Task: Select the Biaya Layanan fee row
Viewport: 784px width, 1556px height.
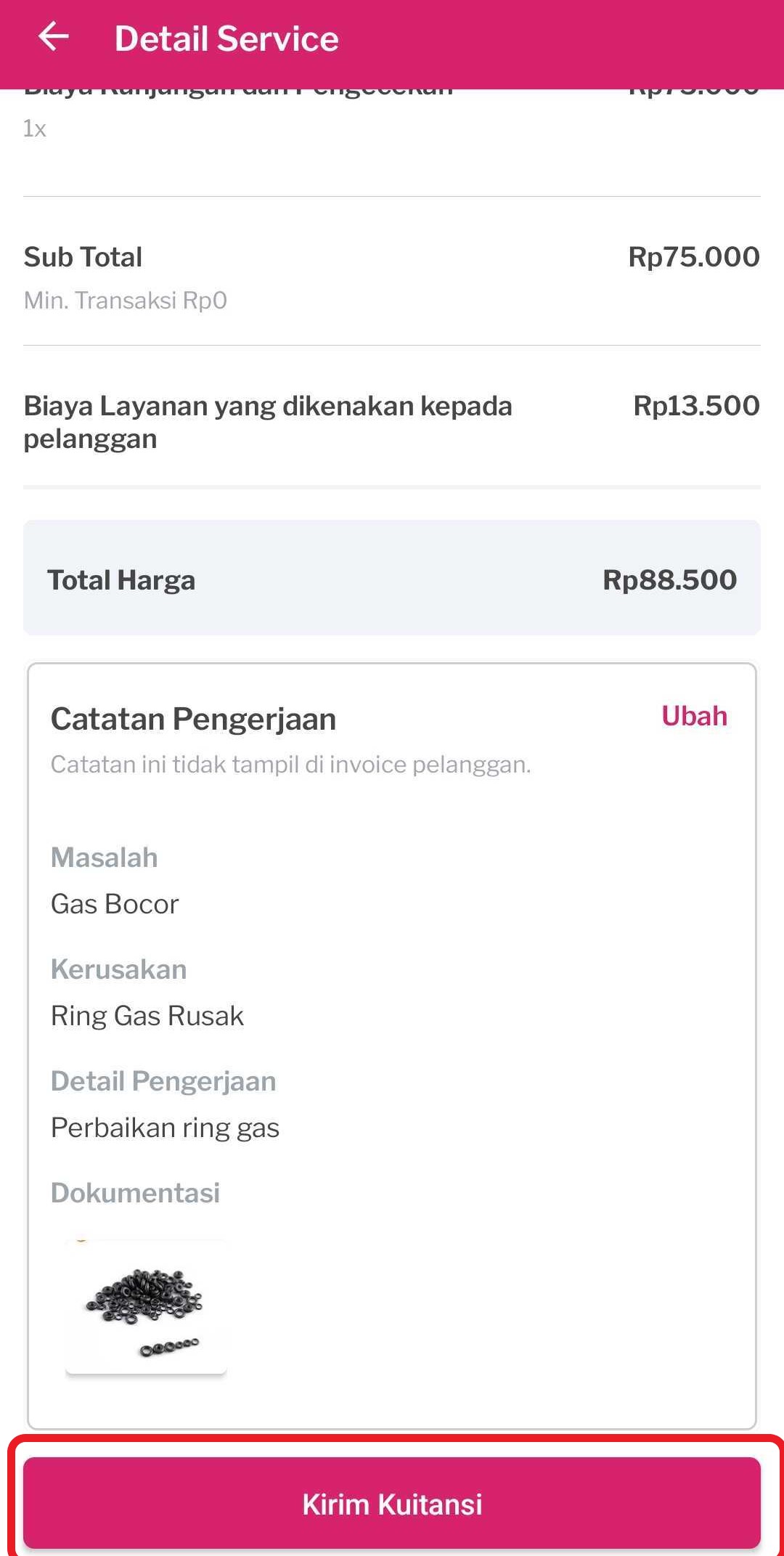Action: (x=392, y=421)
